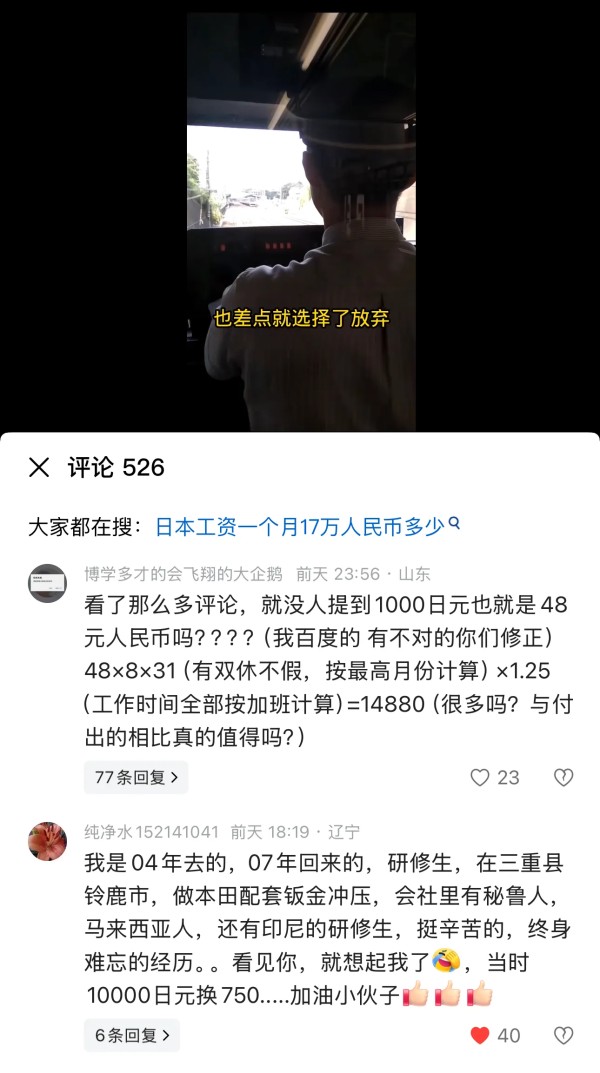The image size is (600, 1073).
Task: Search 日本工资一个月17万人民币多少
Action: point(306,526)
